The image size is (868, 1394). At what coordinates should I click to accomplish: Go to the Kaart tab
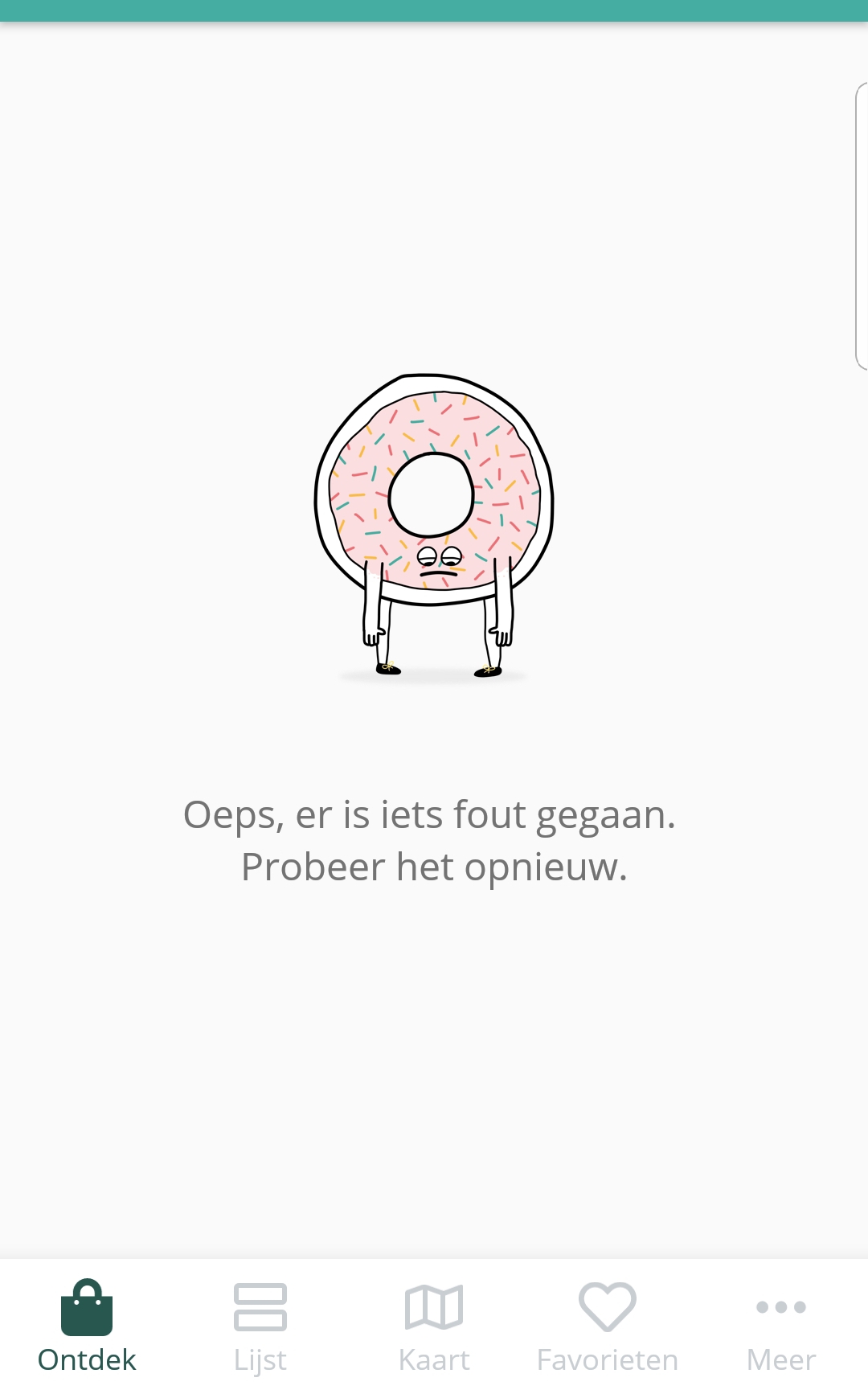pos(434,1326)
